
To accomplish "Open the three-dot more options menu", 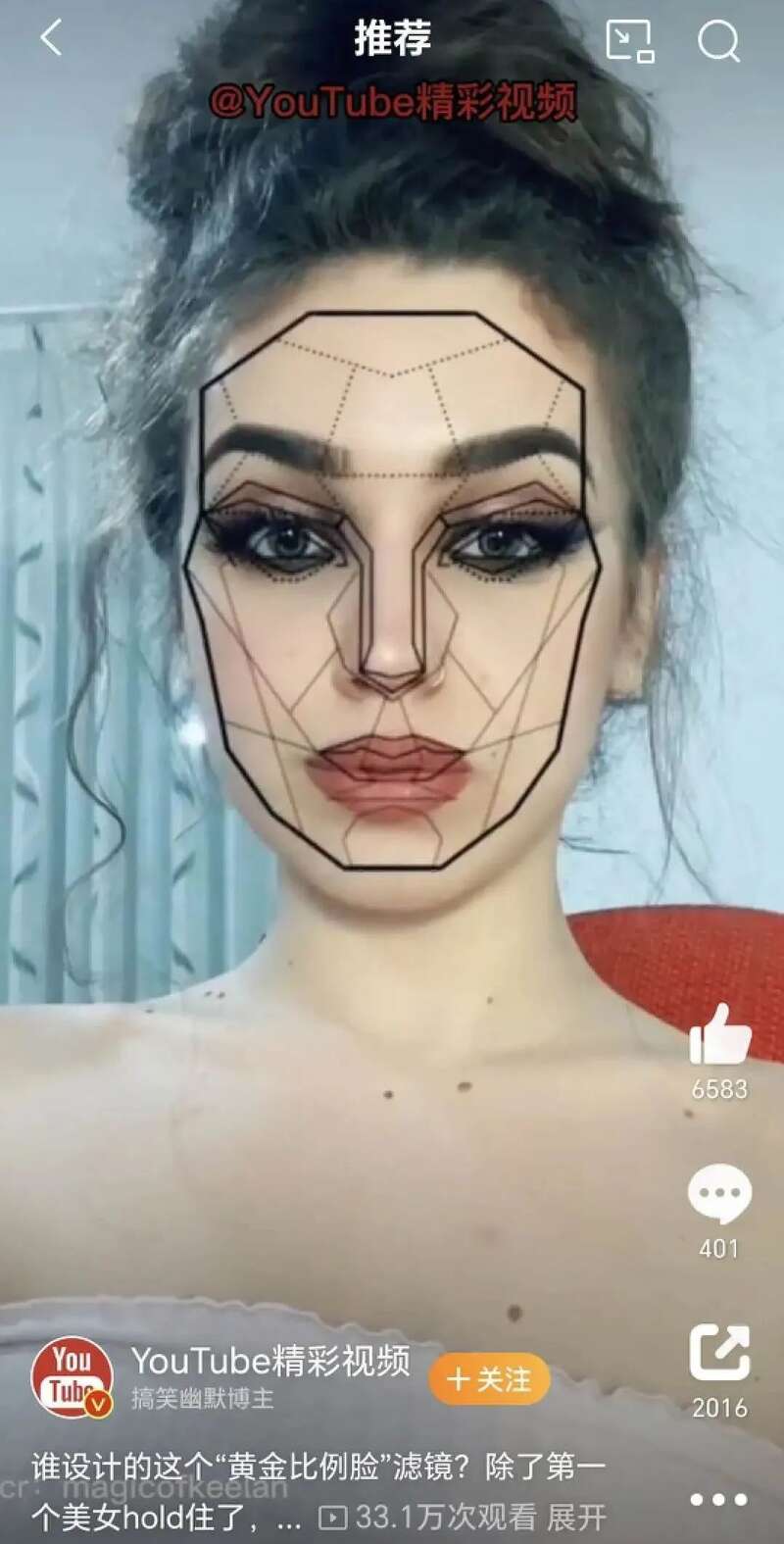I will coord(718,1500).
